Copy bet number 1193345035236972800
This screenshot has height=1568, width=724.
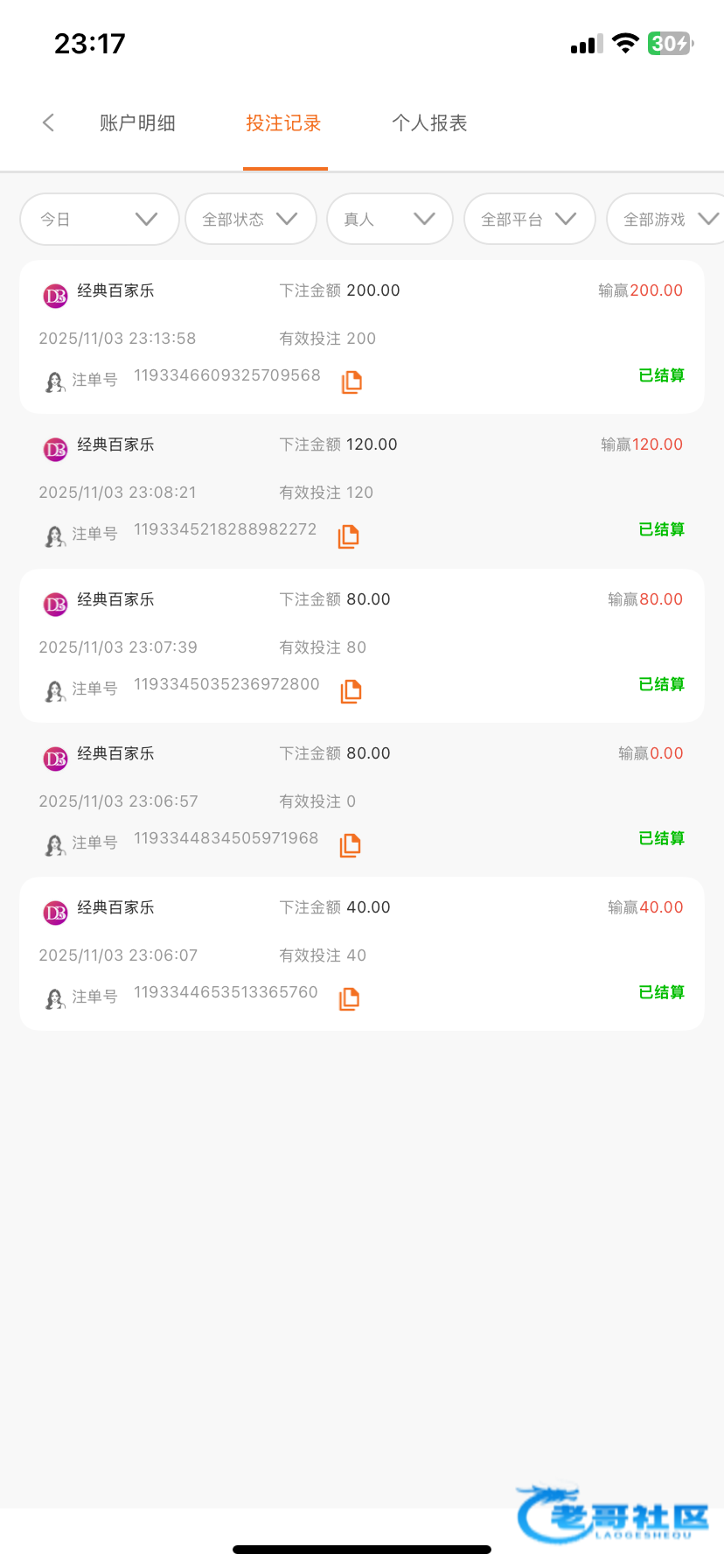tap(352, 690)
